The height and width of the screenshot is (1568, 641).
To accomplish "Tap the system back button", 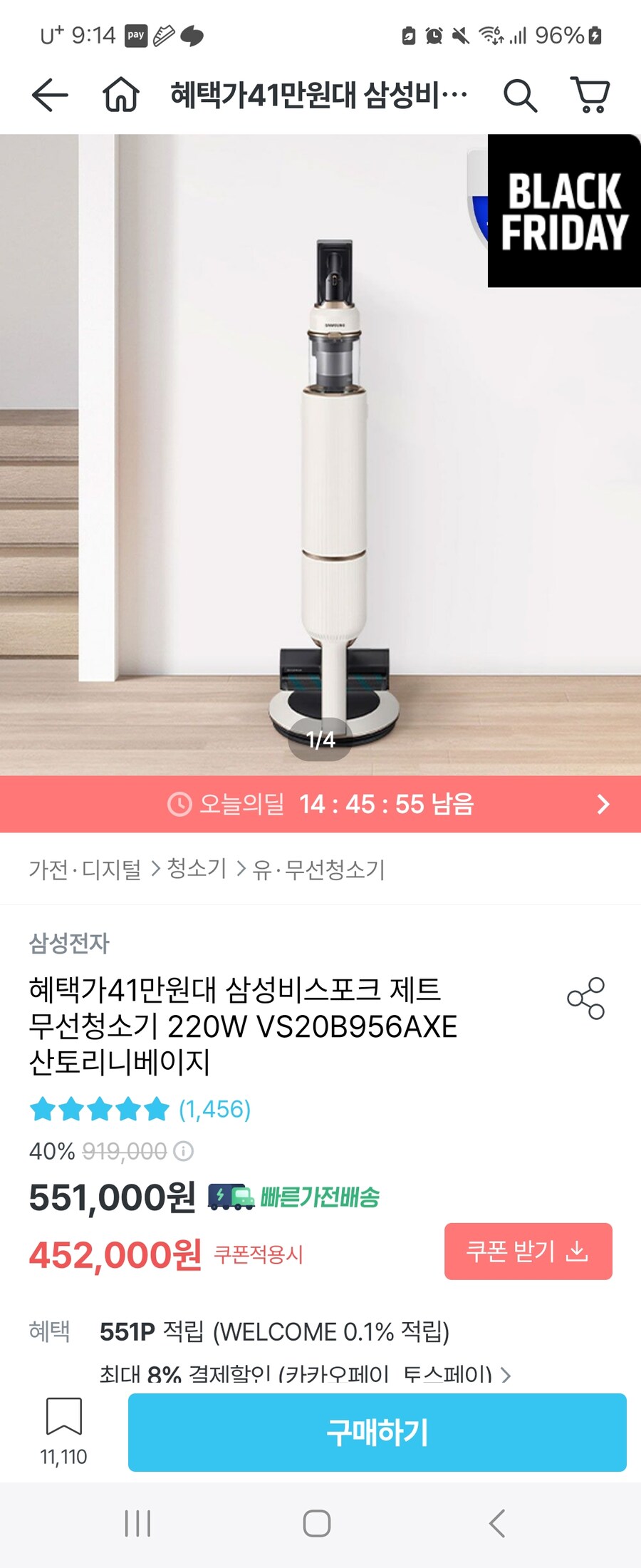I will (x=498, y=1523).
